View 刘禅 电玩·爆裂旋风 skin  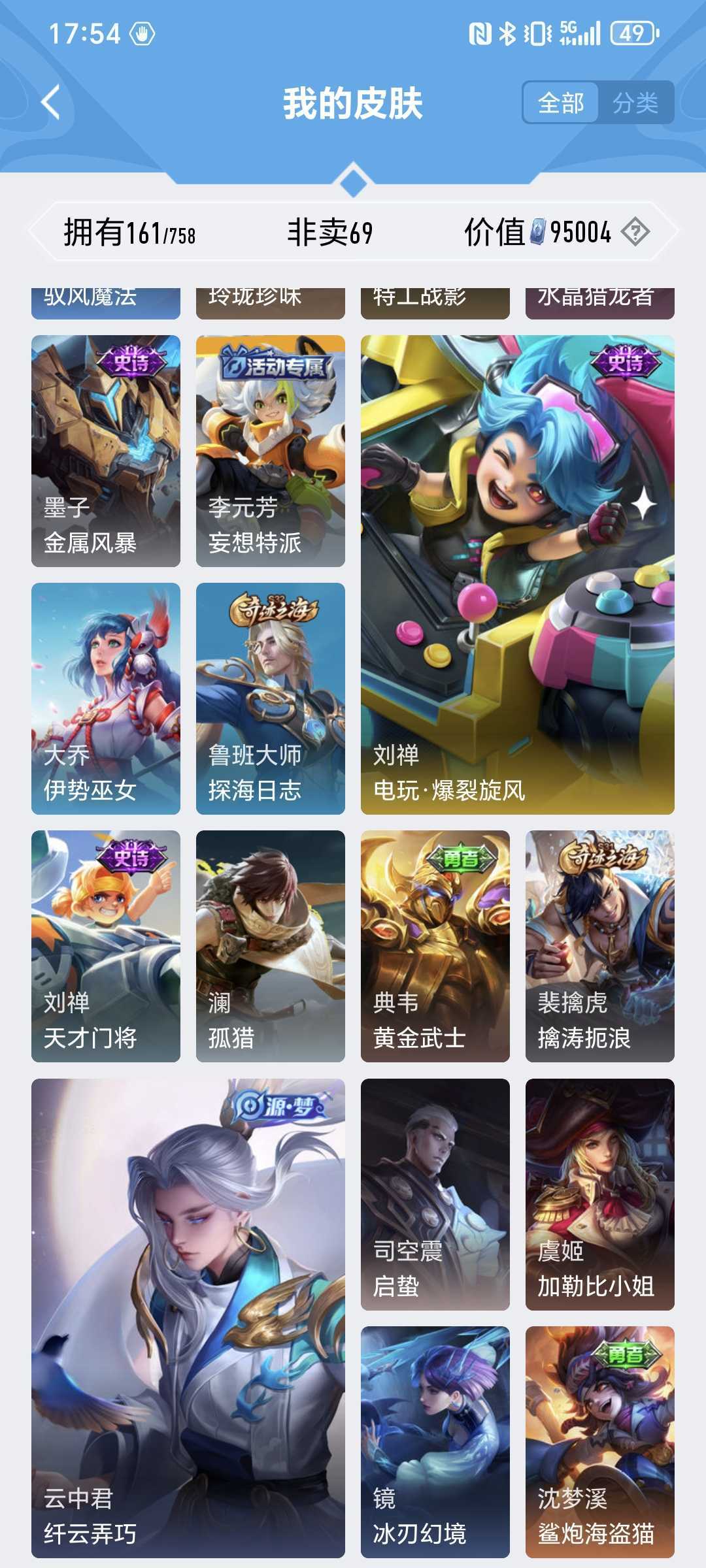coord(518,575)
